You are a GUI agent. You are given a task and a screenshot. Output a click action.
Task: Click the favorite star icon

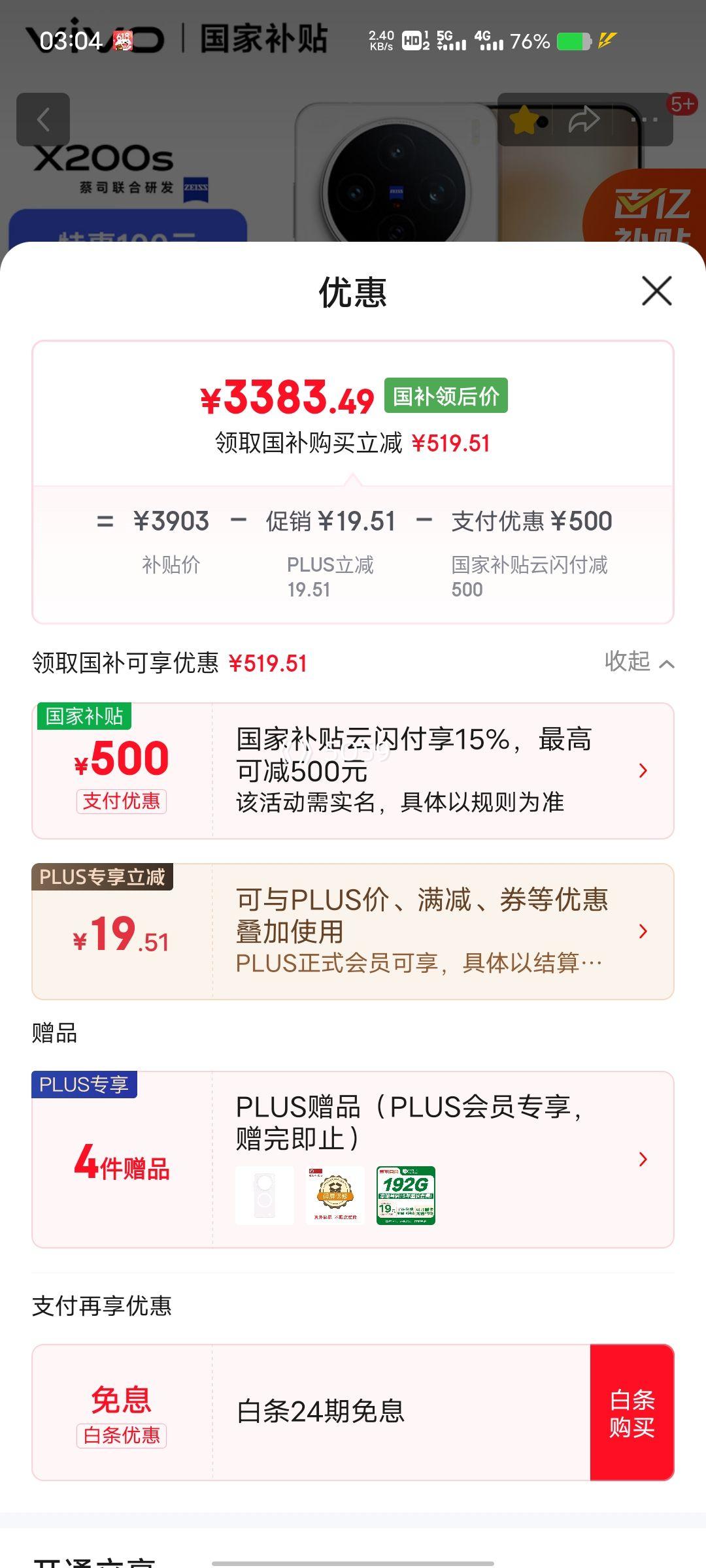coord(523,119)
